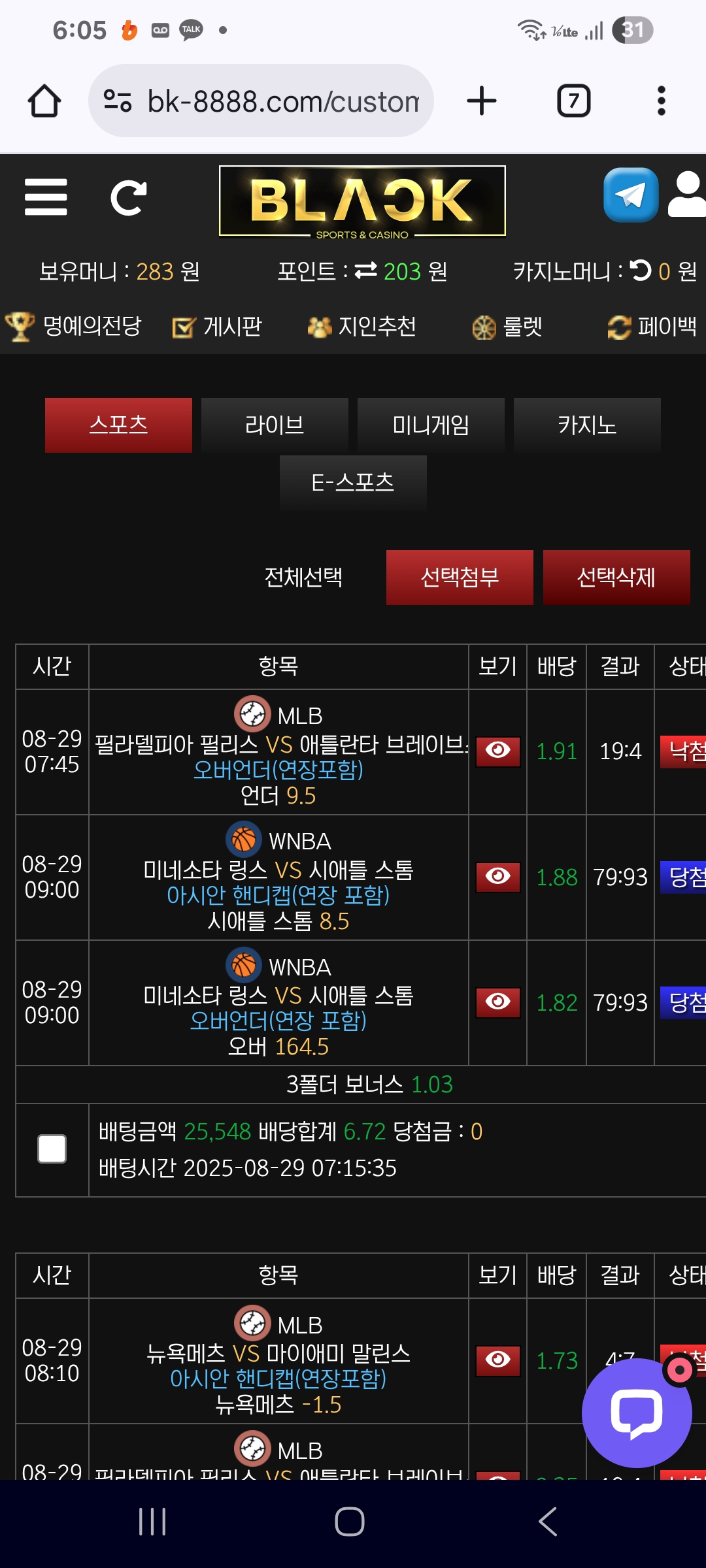View details of the 필라델피아 필리스 언더 9.5 bet
Viewport: 706px width, 1568px height.
pos(498,751)
